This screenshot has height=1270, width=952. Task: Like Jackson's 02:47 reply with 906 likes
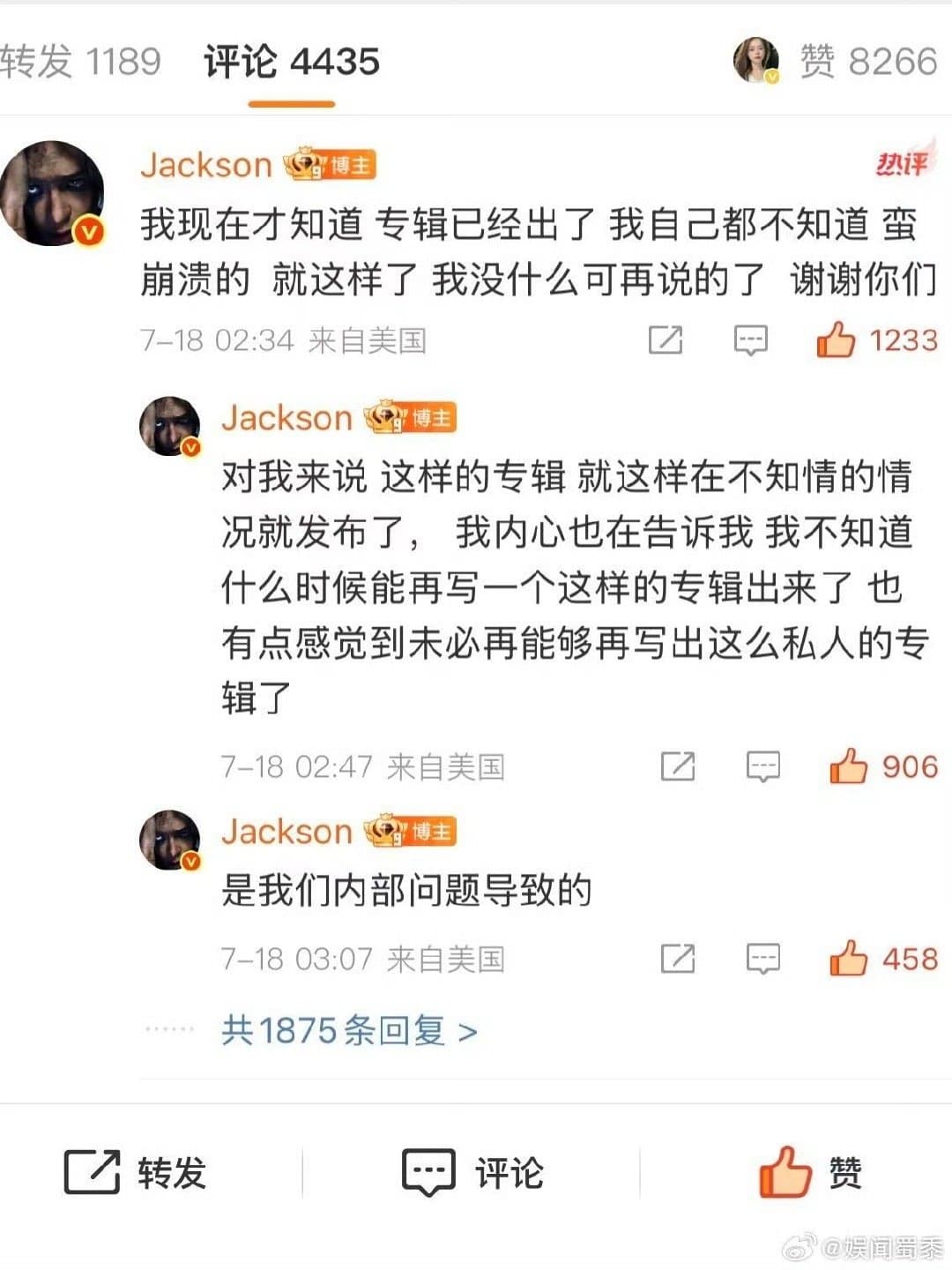(848, 766)
